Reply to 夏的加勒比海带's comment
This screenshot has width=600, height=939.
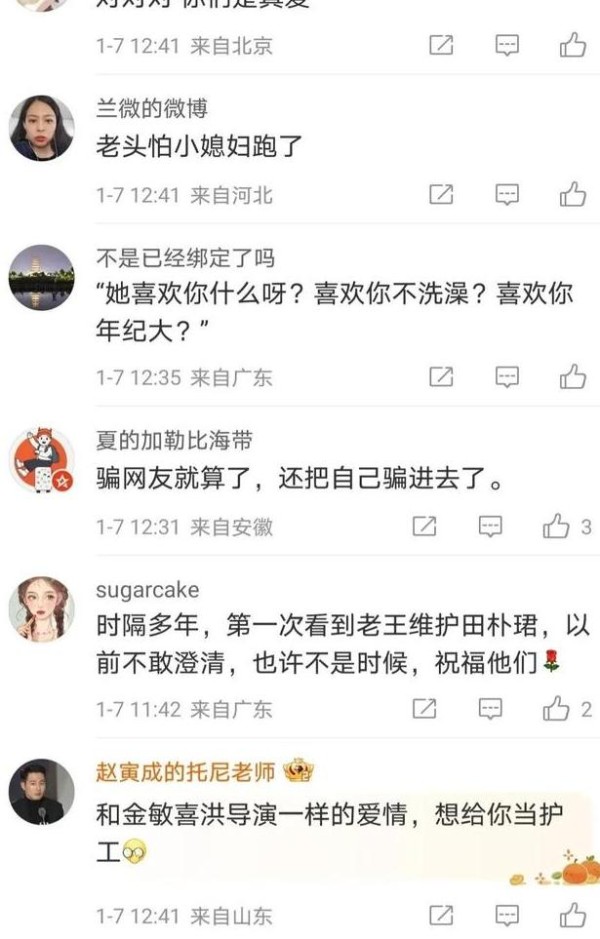tap(490, 526)
